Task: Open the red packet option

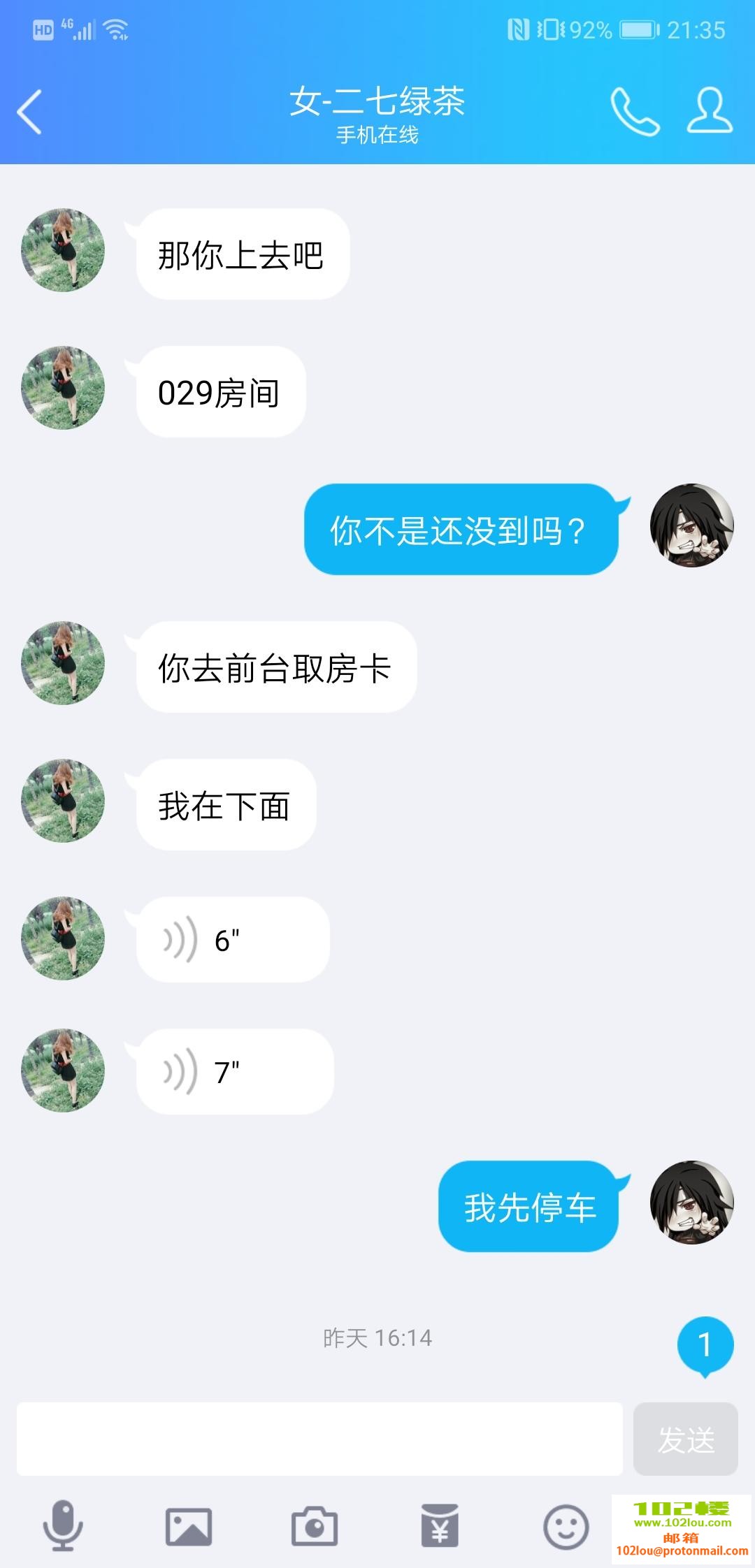Action: (440, 1526)
